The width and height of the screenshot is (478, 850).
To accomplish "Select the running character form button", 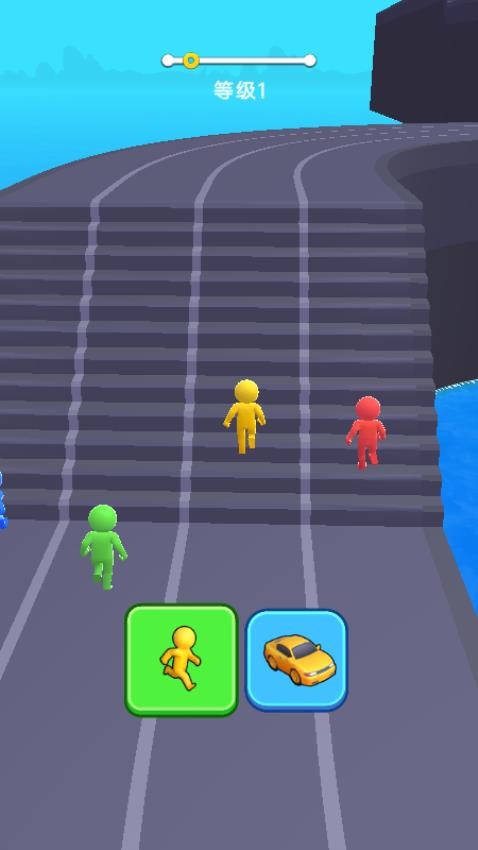I will pos(182,660).
